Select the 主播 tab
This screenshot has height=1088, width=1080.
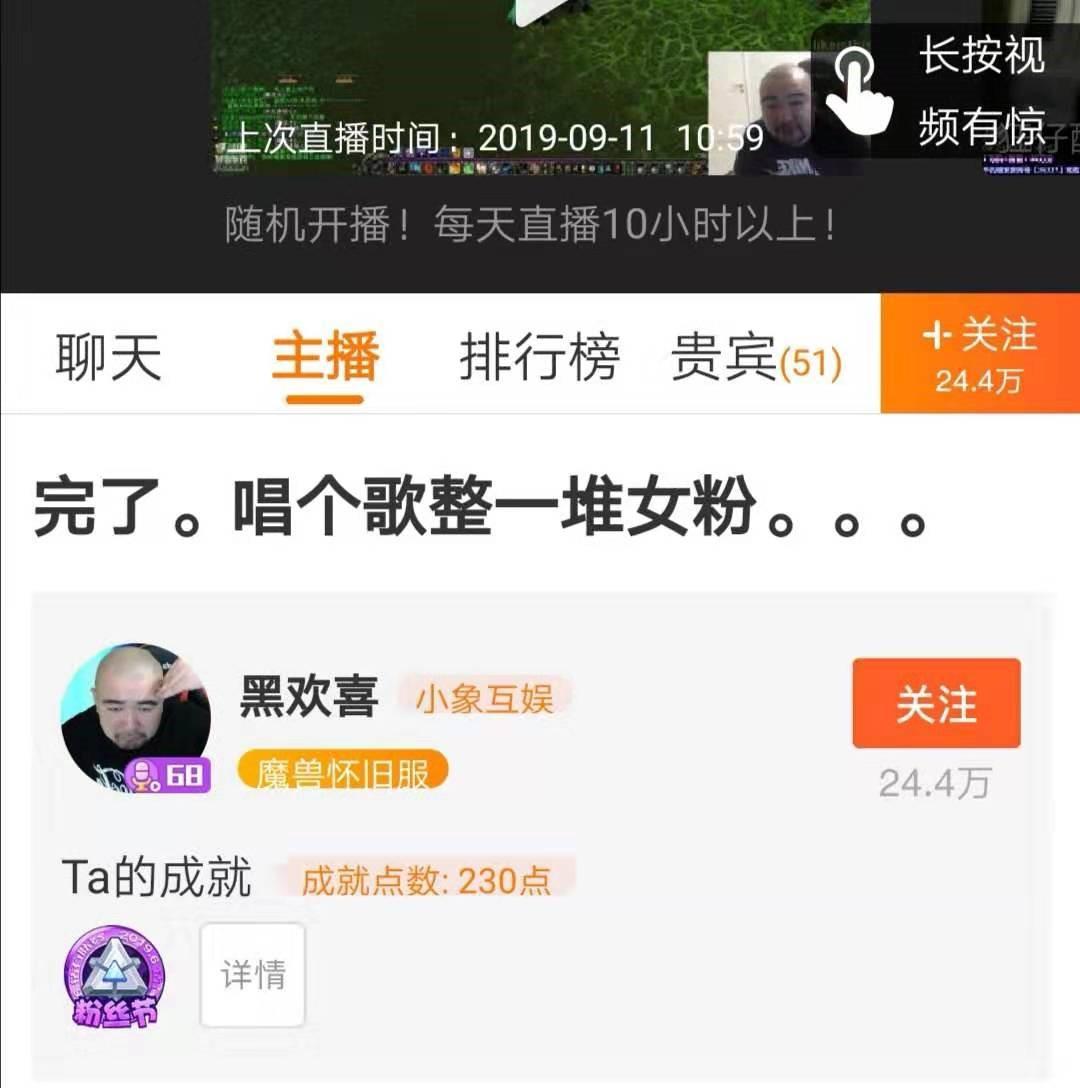pos(325,356)
